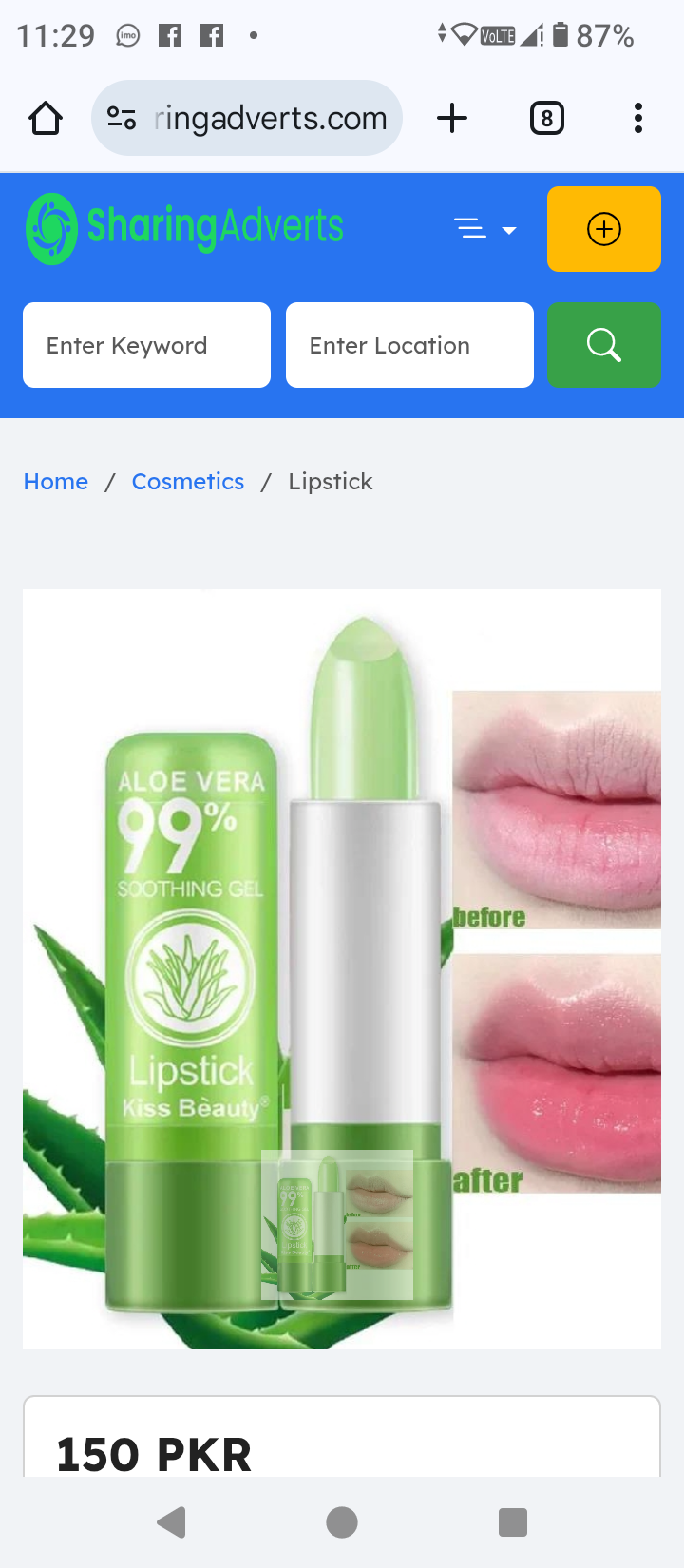This screenshot has height=1568, width=684.
Task: Go to the browser home page
Action: pyautogui.click(x=46, y=119)
